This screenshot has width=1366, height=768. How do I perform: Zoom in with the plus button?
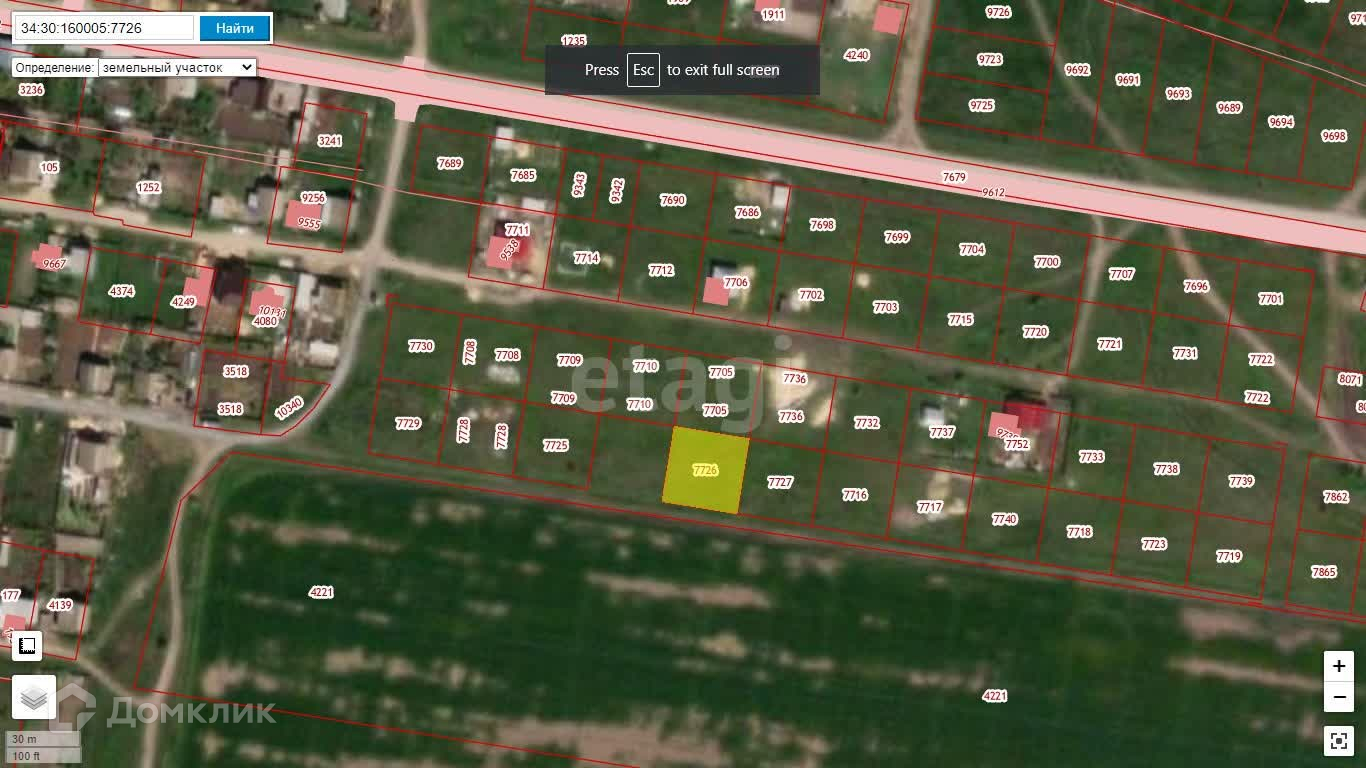[1339, 666]
